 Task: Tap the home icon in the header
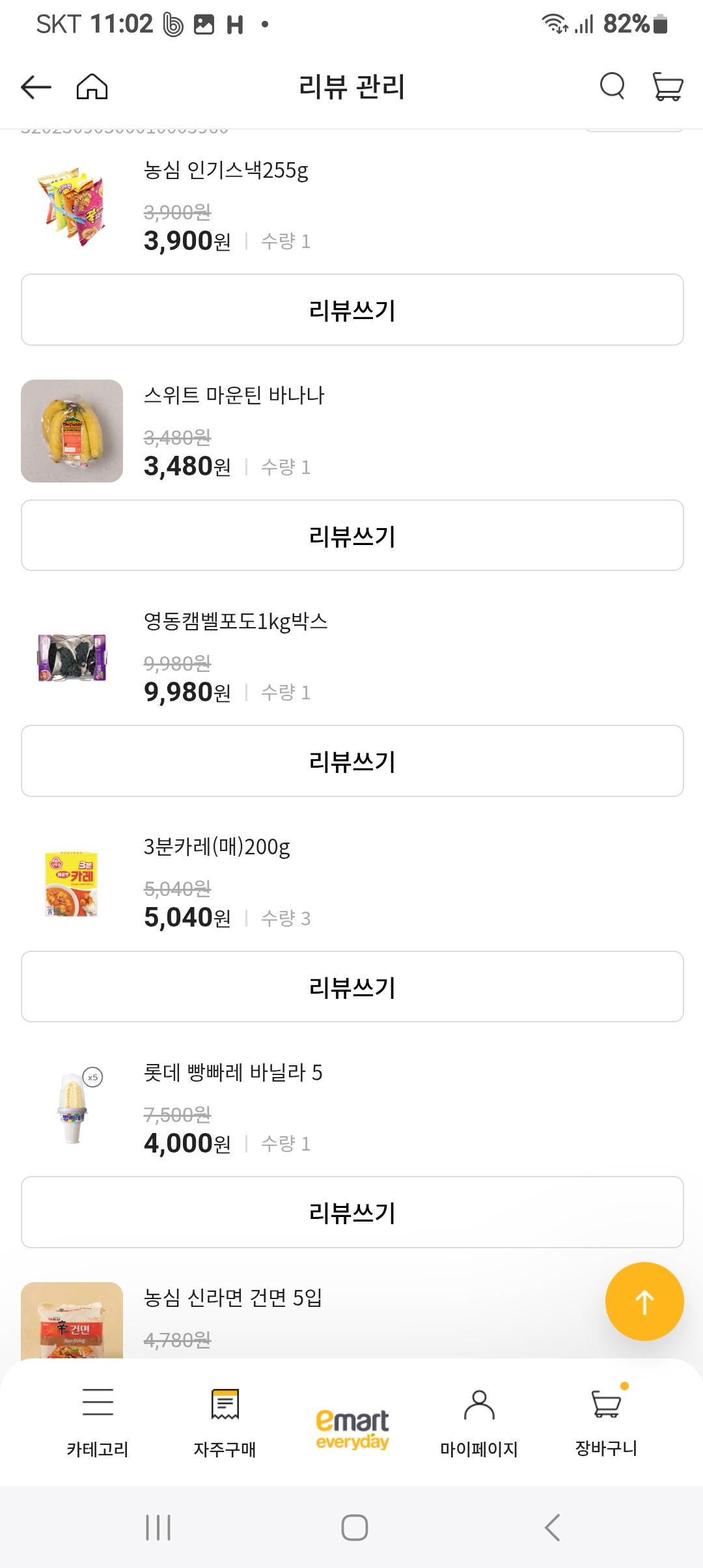tap(91, 87)
